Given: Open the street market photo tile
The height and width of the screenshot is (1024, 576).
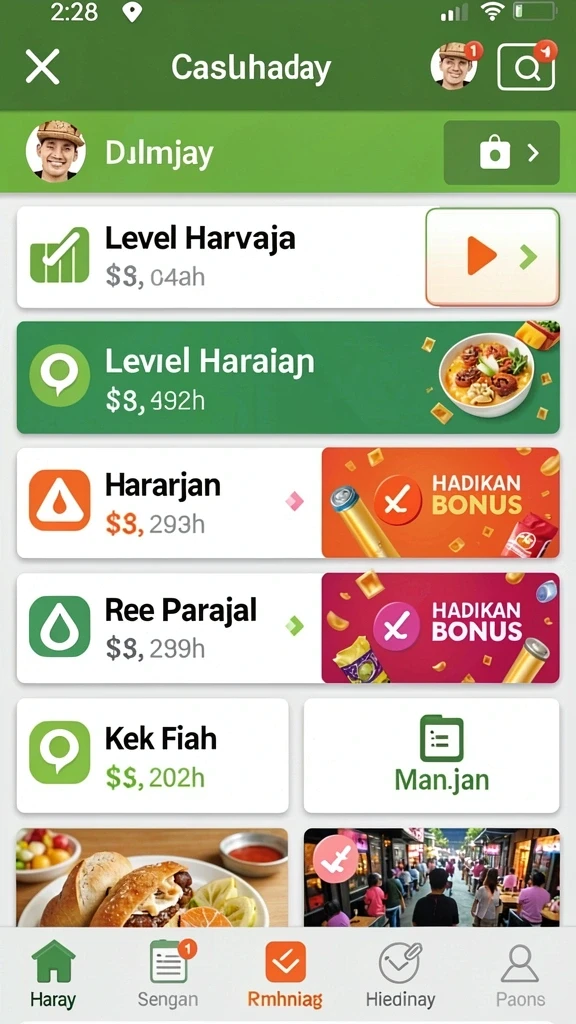Looking at the screenshot, I should (432, 877).
